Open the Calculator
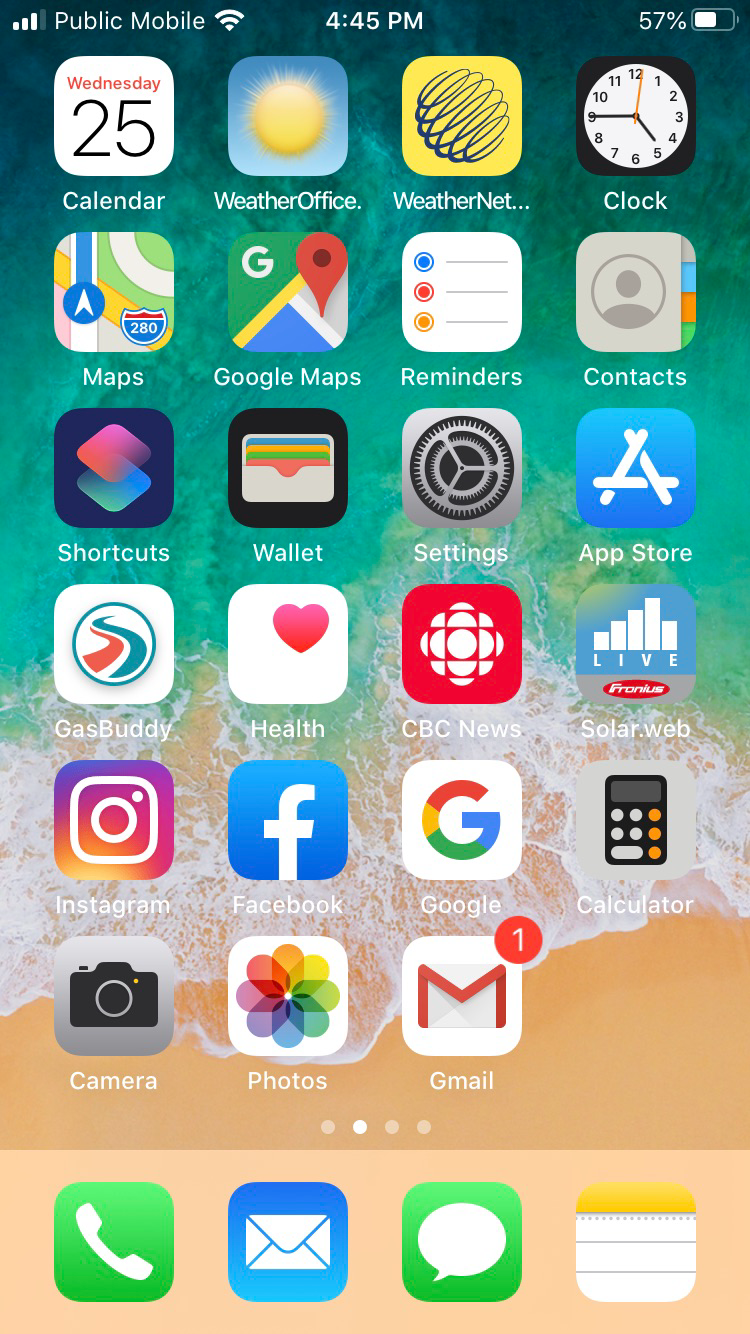Image resolution: width=750 pixels, height=1334 pixels. [x=635, y=820]
